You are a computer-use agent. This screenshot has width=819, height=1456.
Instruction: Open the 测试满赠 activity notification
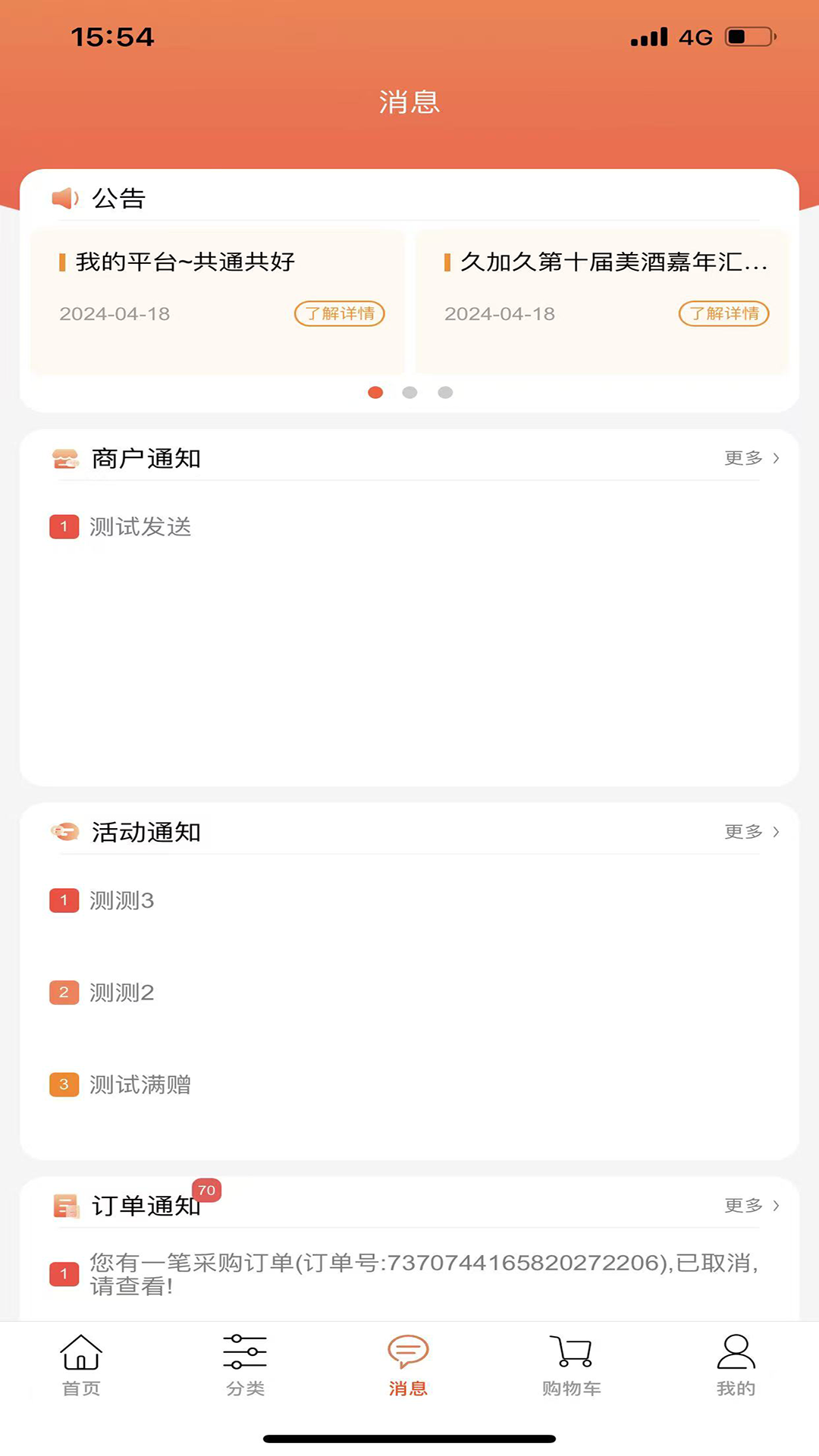[141, 1084]
